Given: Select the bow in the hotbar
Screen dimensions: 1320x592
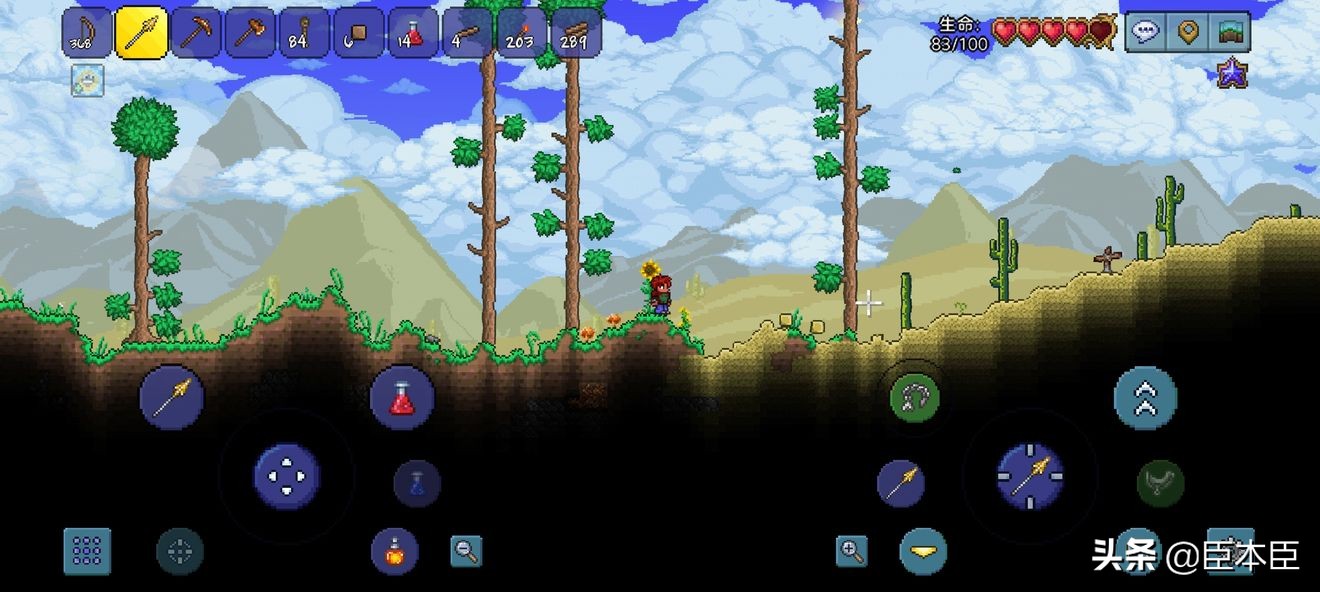Looking at the screenshot, I should (87, 33).
